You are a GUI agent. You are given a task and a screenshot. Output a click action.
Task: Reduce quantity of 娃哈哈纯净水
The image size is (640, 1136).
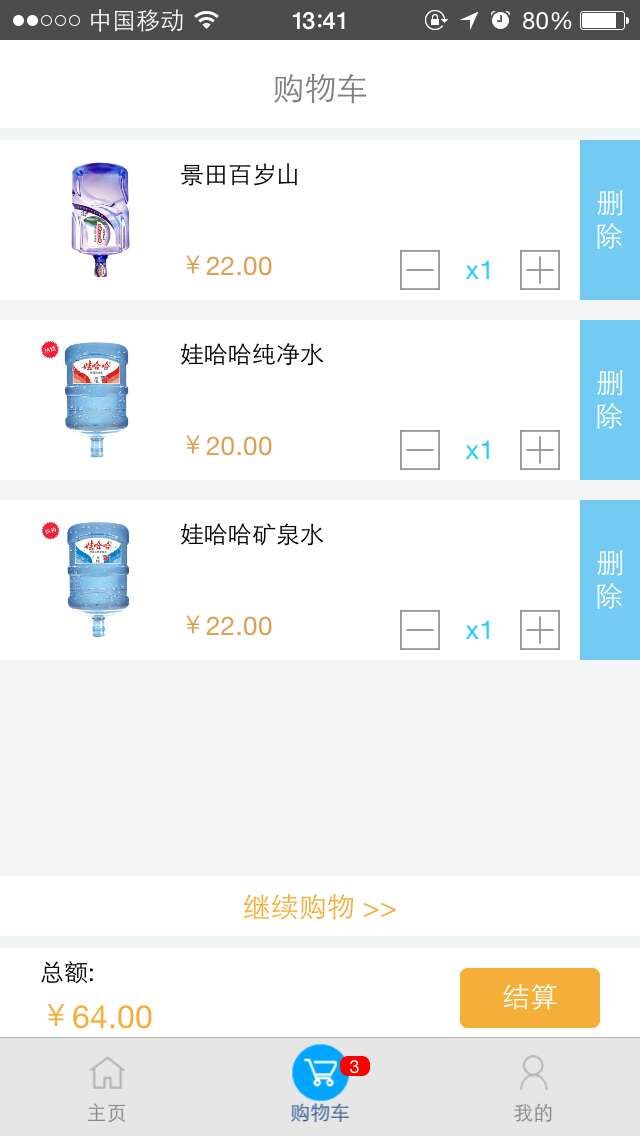(x=420, y=450)
